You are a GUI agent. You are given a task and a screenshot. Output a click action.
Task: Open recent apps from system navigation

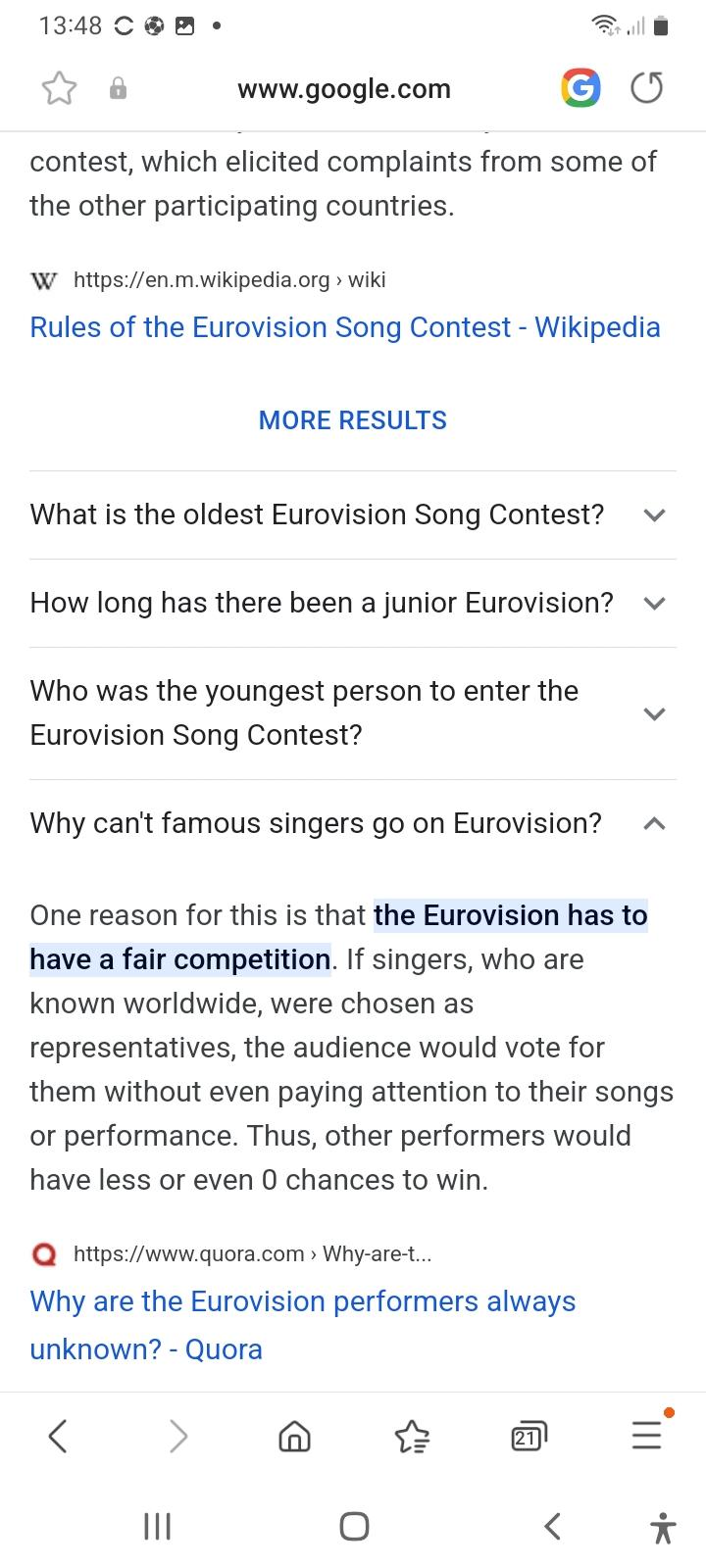[x=157, y=1526]
